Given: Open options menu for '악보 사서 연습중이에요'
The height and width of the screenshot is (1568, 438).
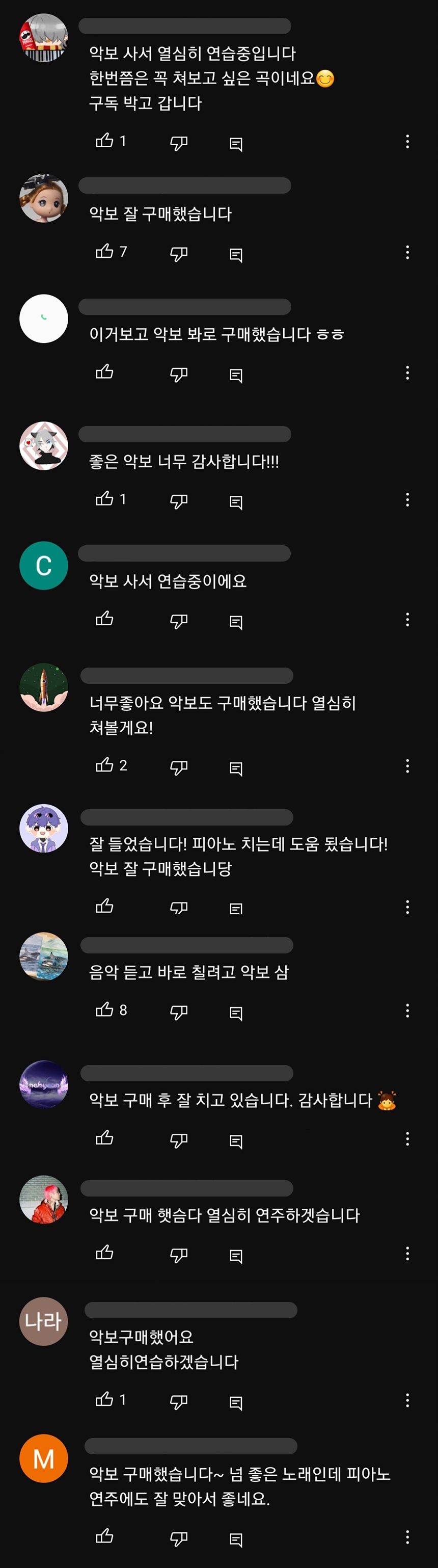Looking at the screenshot, I should 407,620.
